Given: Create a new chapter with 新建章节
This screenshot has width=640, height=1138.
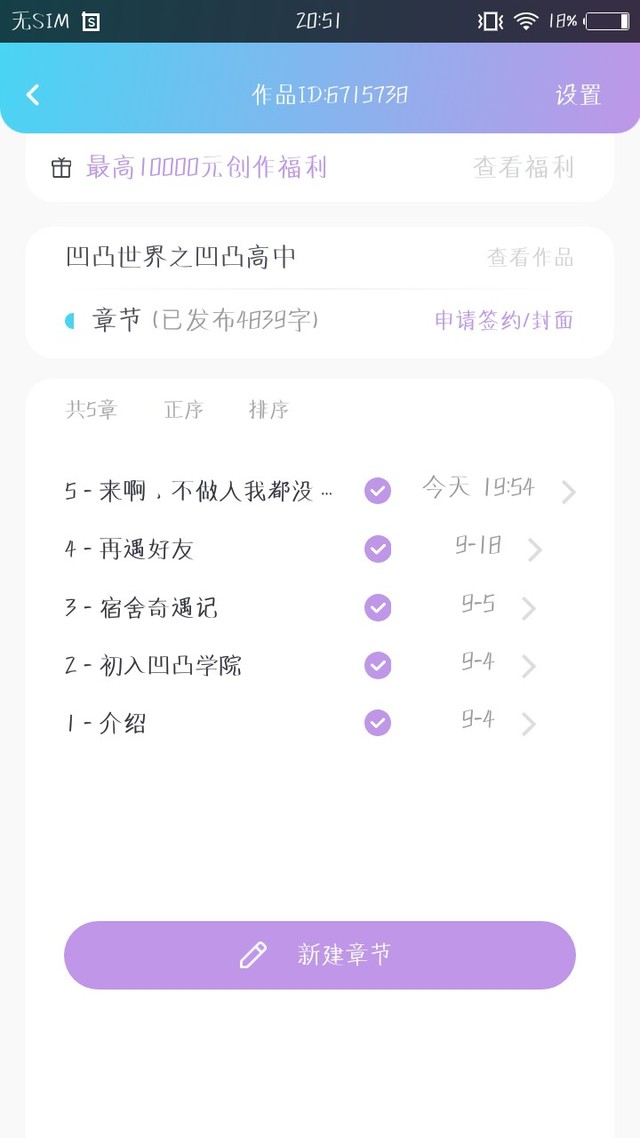Looking at the screenshot, I should 320,955.
